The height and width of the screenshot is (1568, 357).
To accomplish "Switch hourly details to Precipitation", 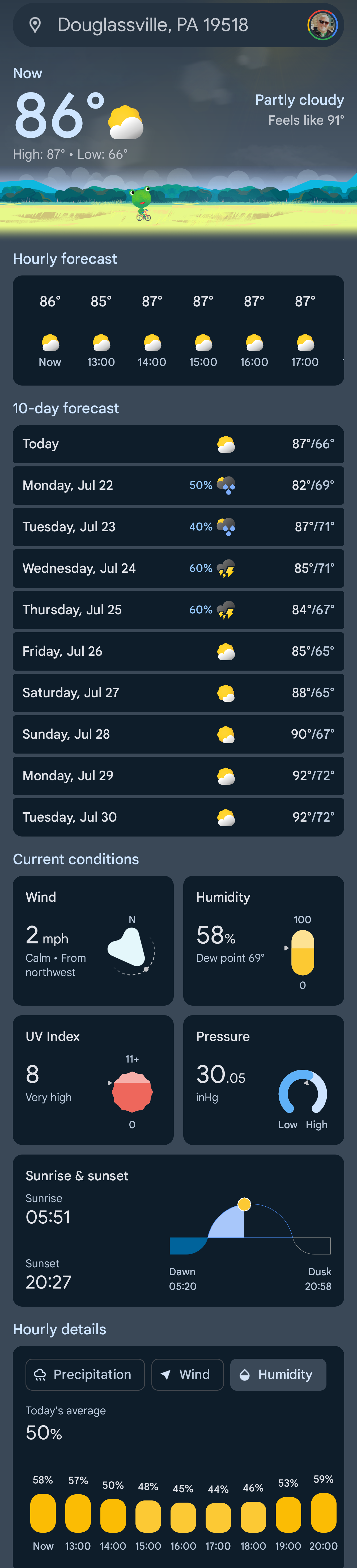I will pyautogui.click(x=85, y=1374).
